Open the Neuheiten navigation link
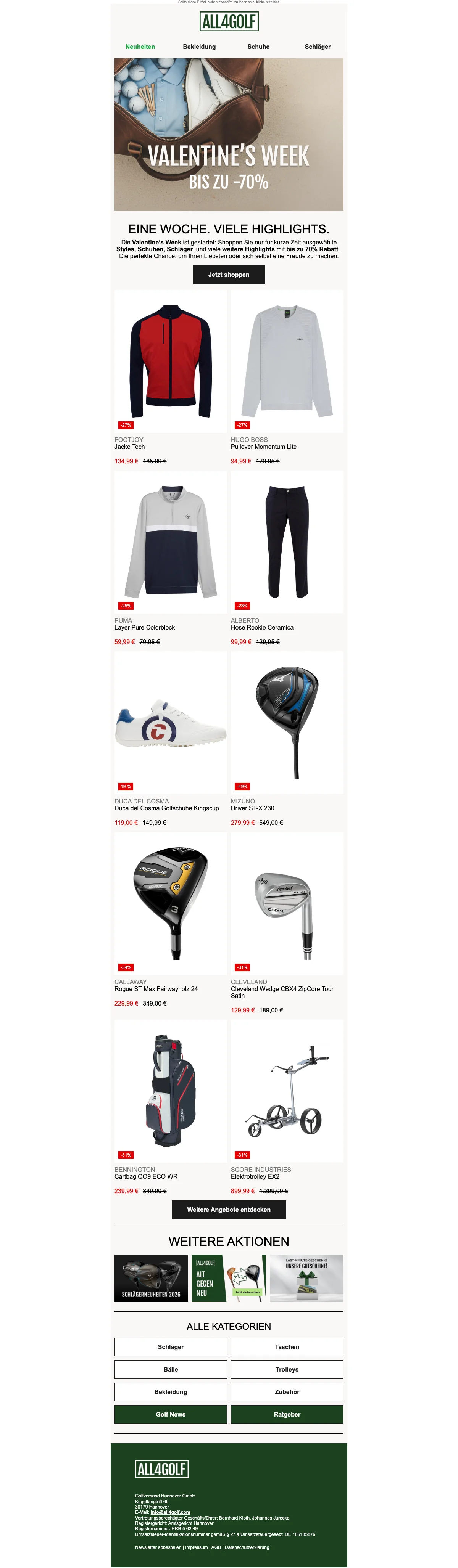This screenshot has width=458, height=1568. (140, 46)
